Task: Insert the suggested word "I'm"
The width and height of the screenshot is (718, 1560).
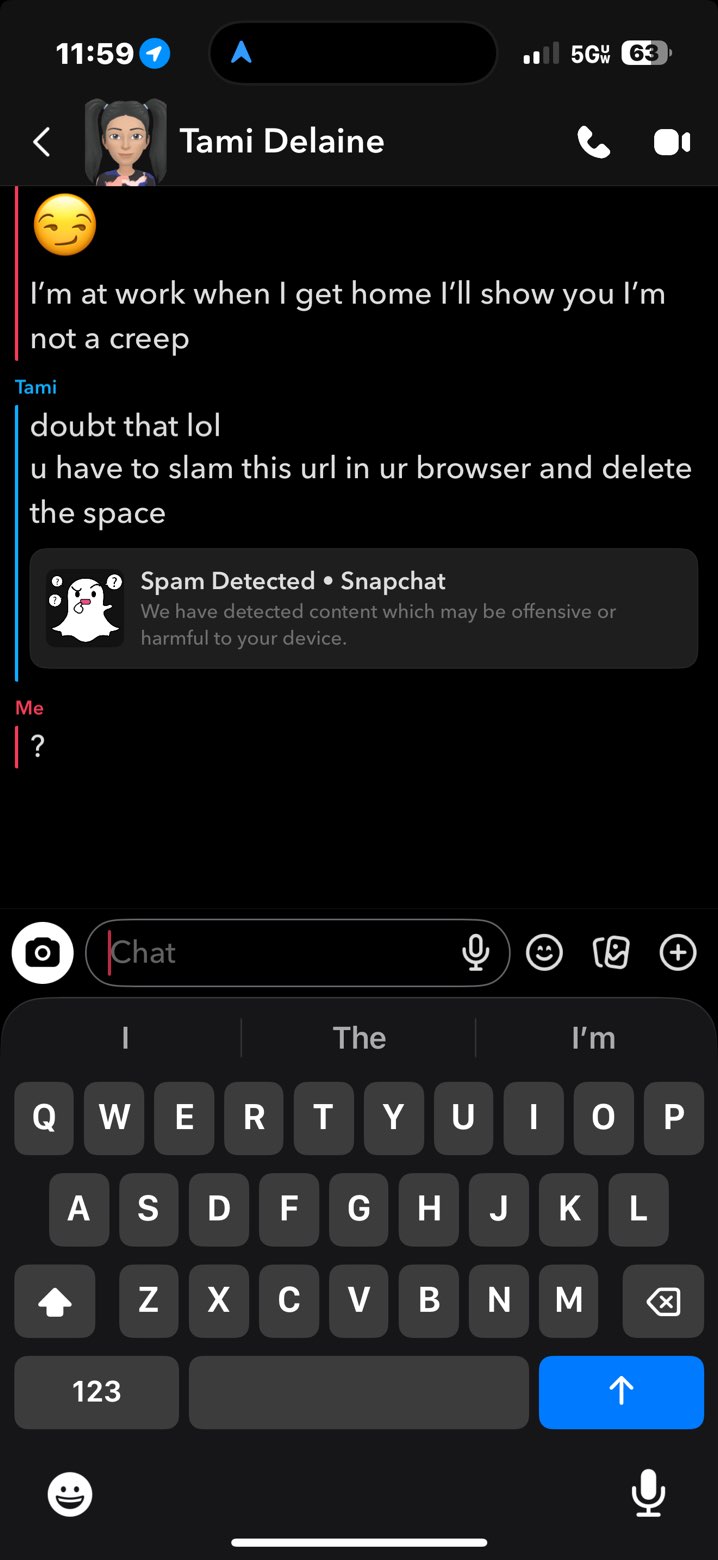Action: click(x=593, y=1038)
